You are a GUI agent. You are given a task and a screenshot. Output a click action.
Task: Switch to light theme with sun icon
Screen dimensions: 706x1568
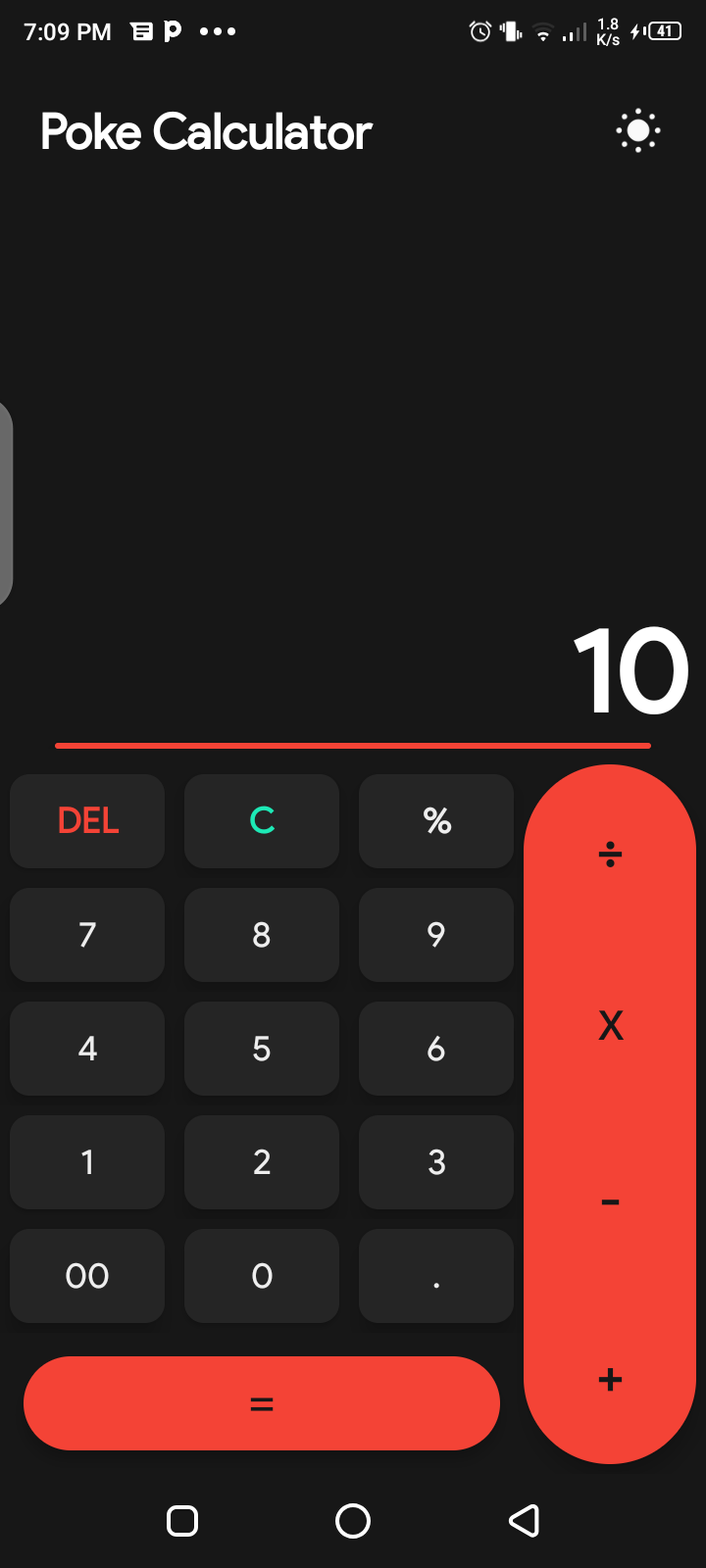[x=637, y=131]
